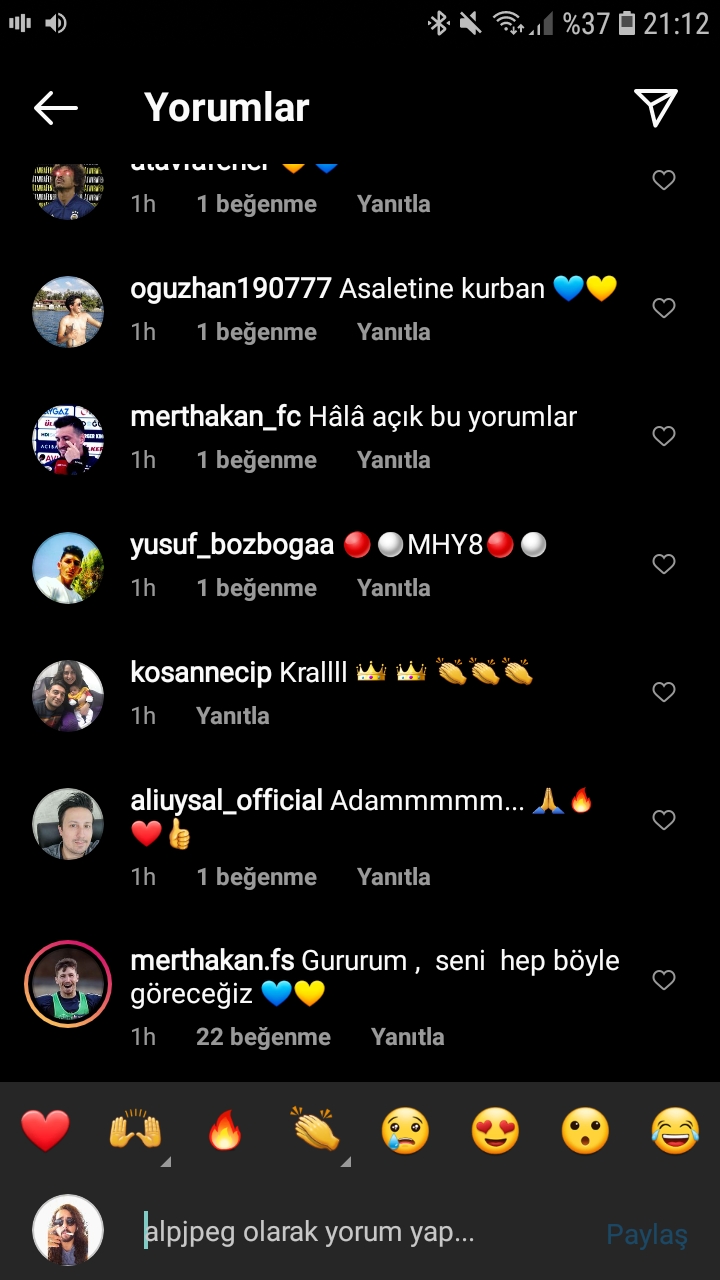Reply to merthakan_fc's comment via Yanıtla
The image size is (720, 1280).
393,460
